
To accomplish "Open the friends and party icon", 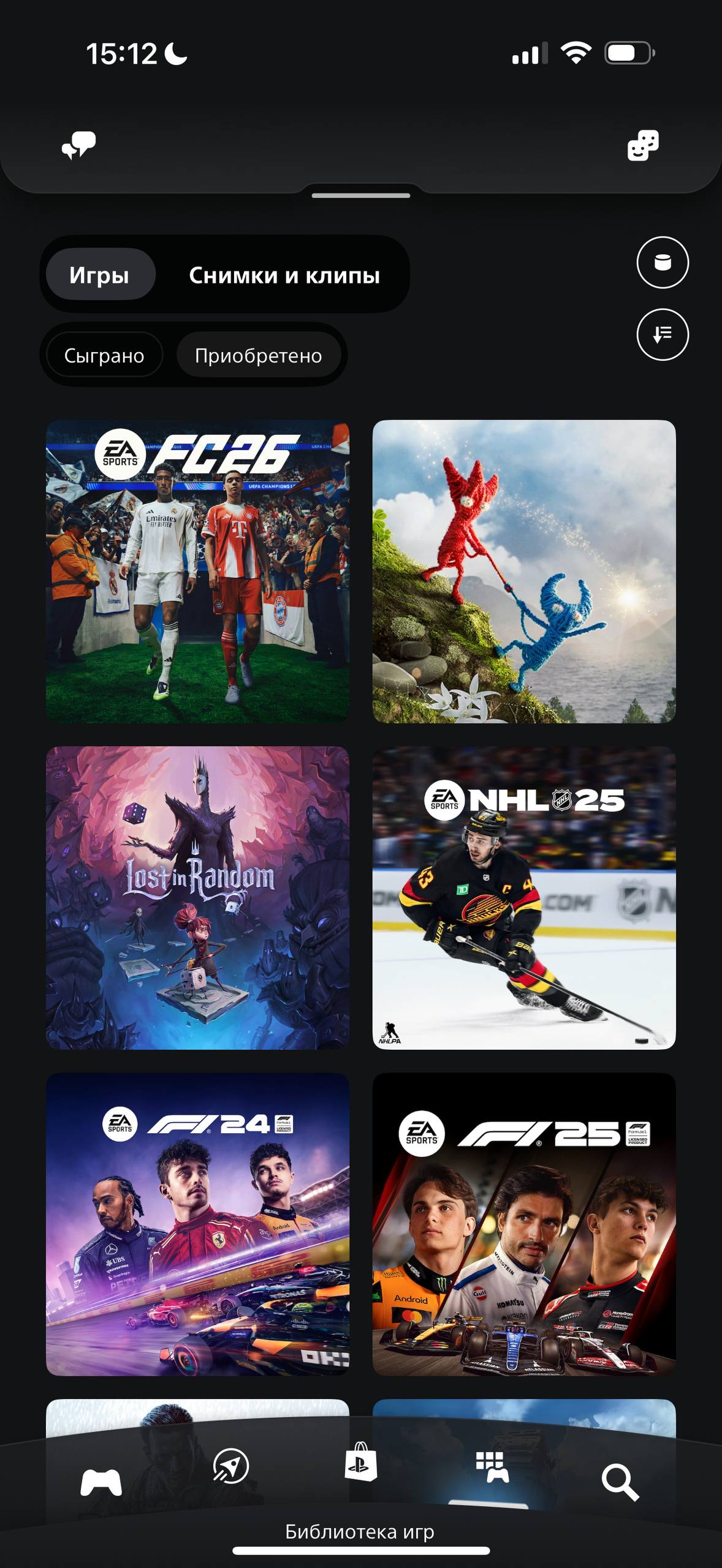I will (x=643, y=146).
